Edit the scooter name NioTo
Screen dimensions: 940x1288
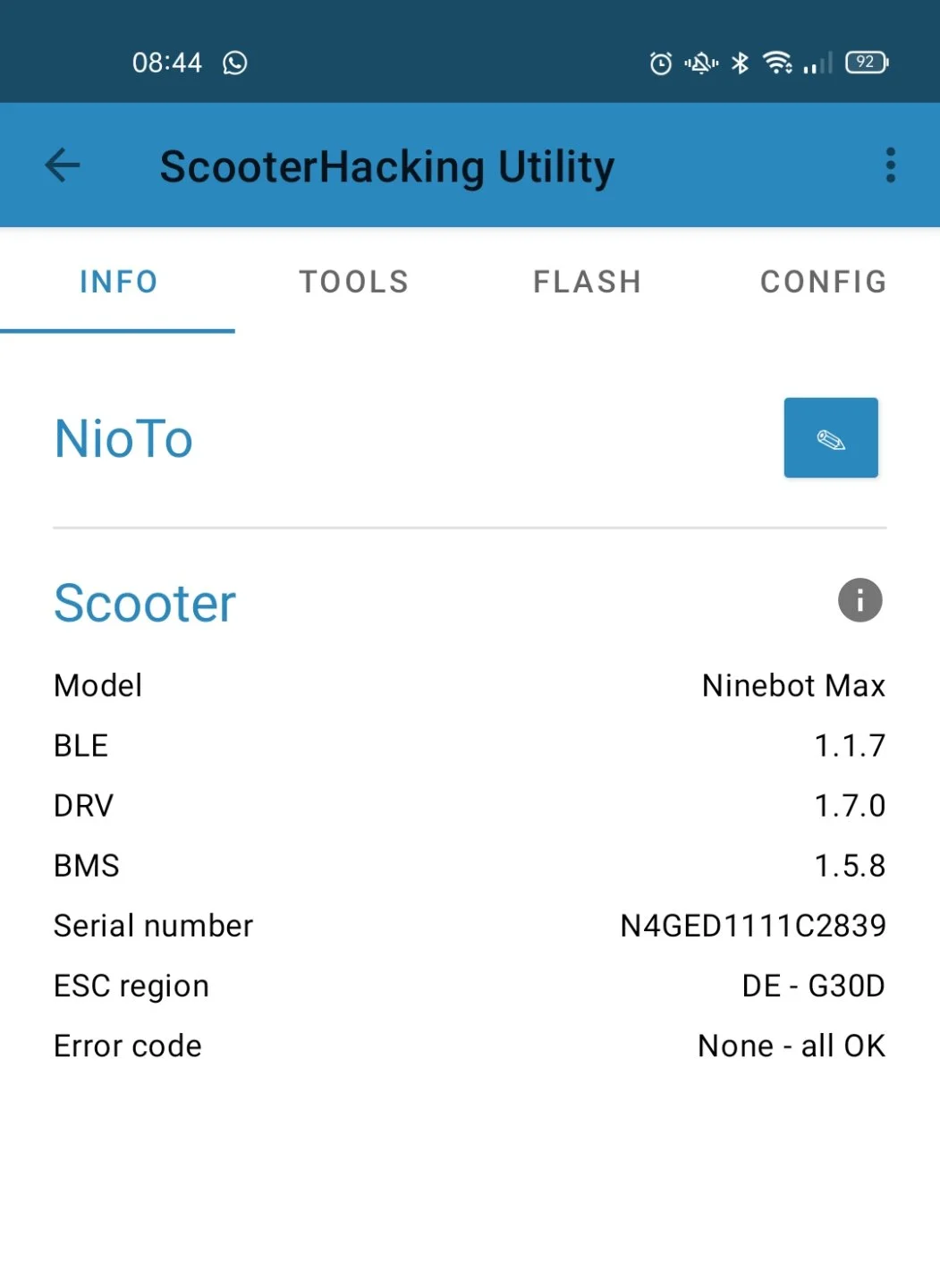coord(830,438)
